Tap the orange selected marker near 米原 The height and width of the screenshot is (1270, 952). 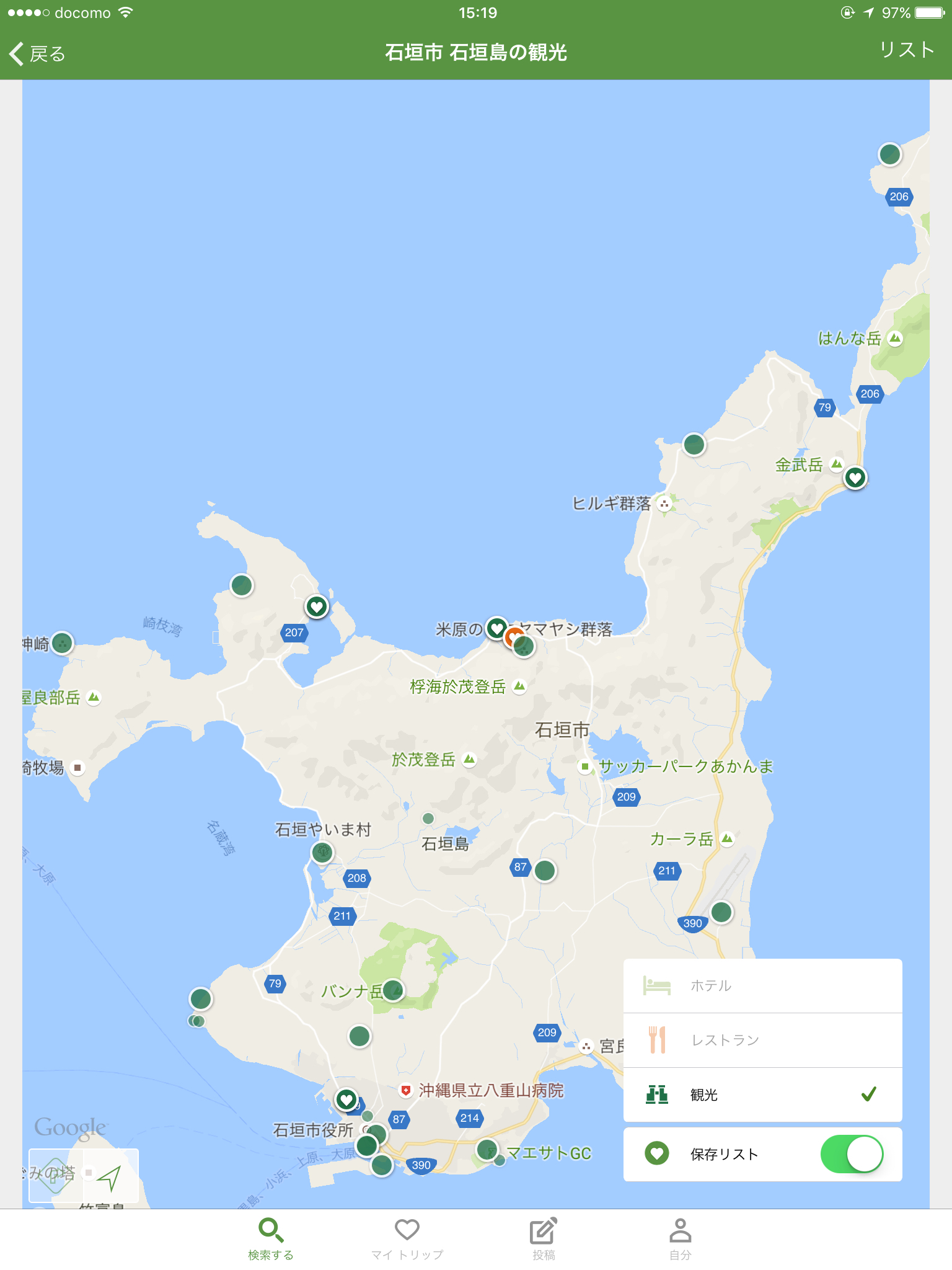(x=514, y=637)
